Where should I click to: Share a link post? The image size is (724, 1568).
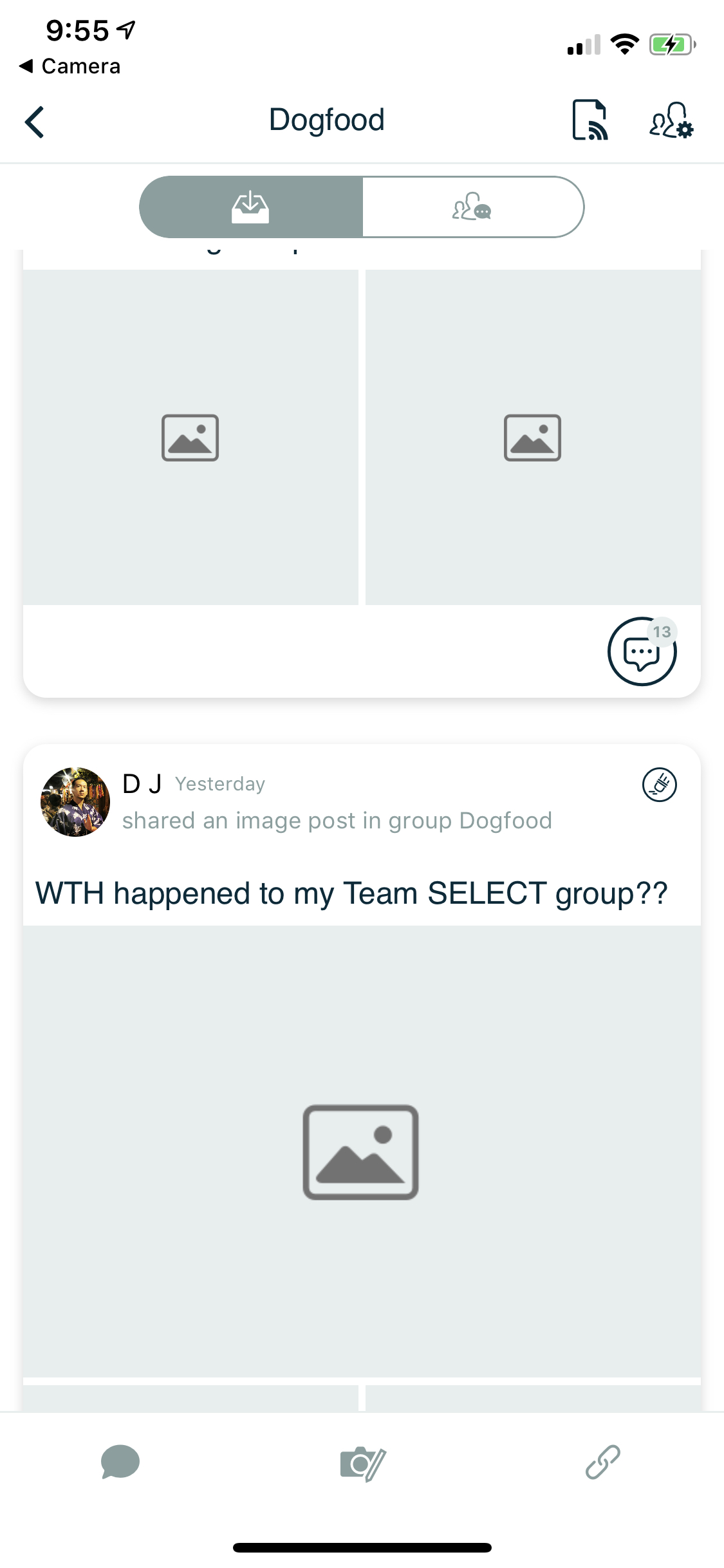pos(603,1462)
